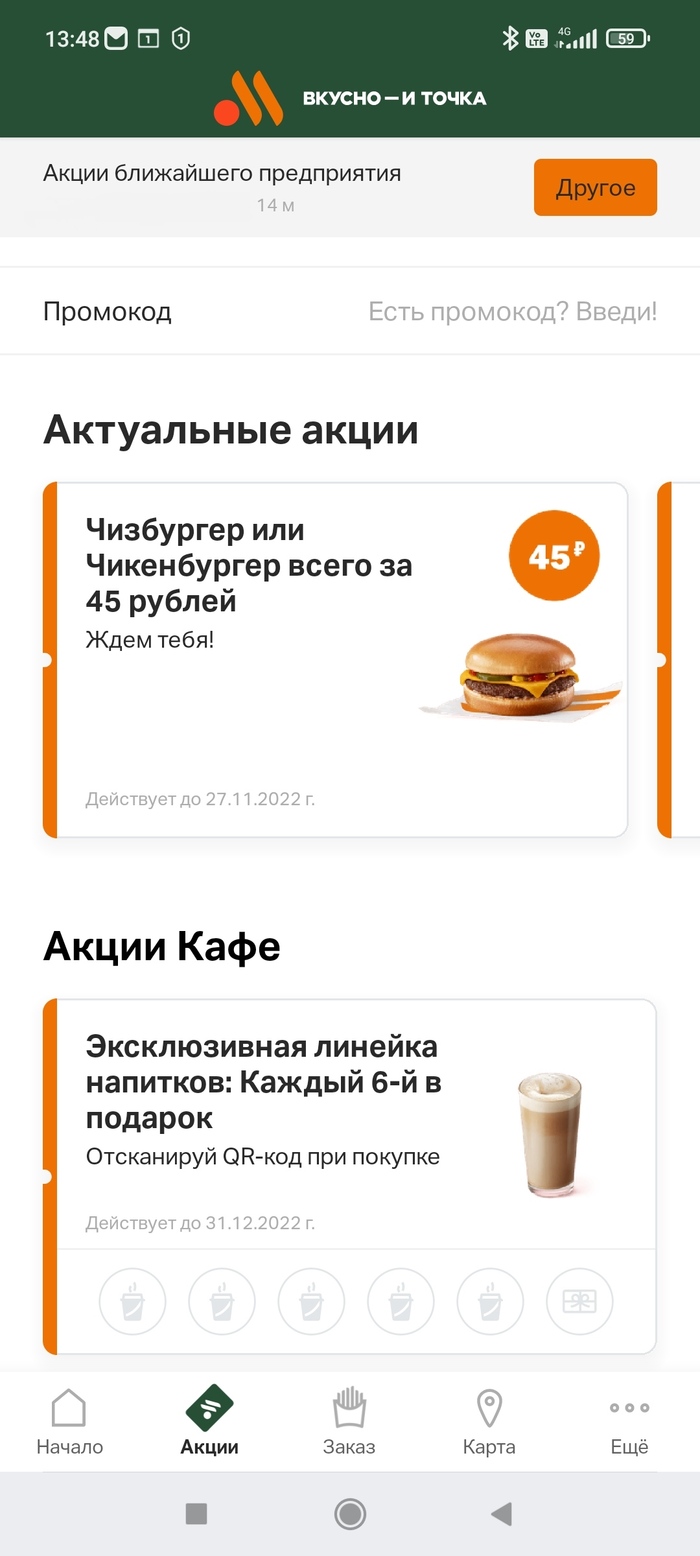Open the Карта tab

click(x=489, y=1422)
